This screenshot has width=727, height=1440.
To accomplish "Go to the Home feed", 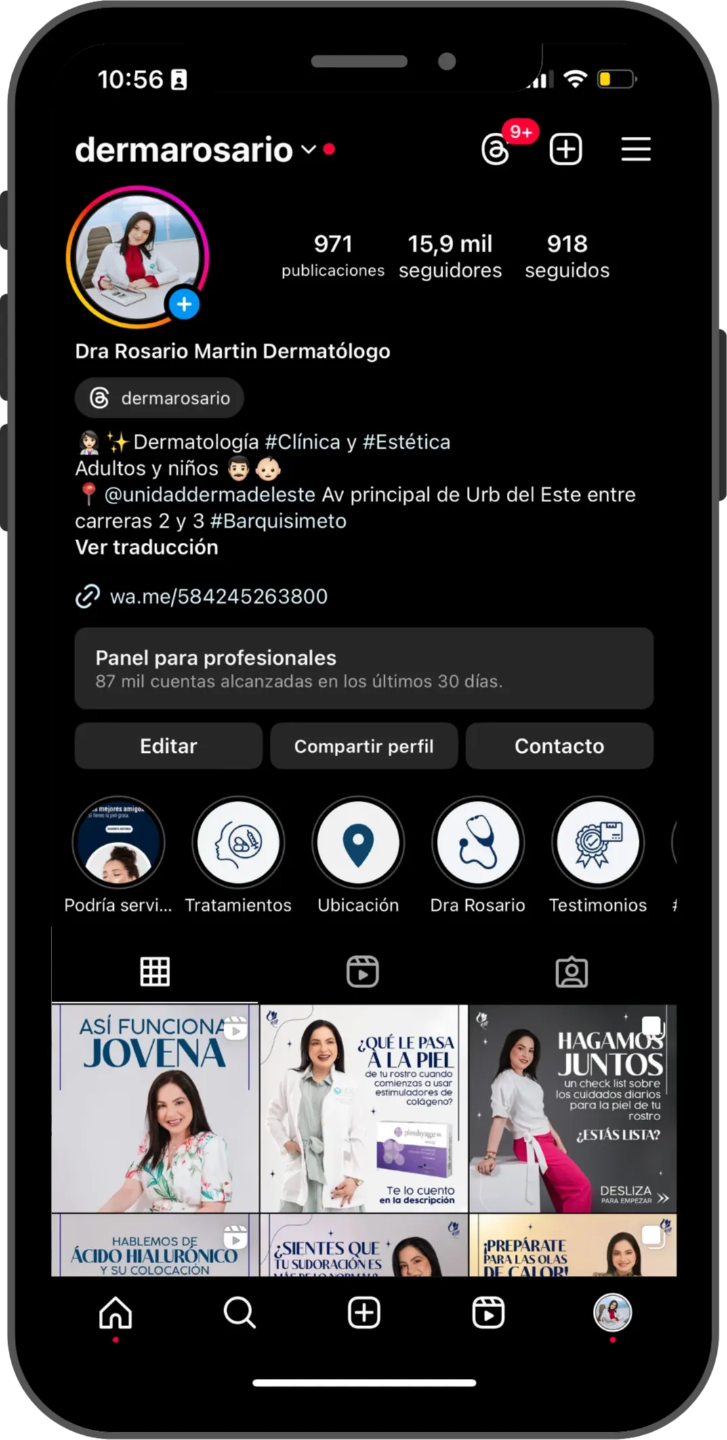I will [x=116, y=1312].
